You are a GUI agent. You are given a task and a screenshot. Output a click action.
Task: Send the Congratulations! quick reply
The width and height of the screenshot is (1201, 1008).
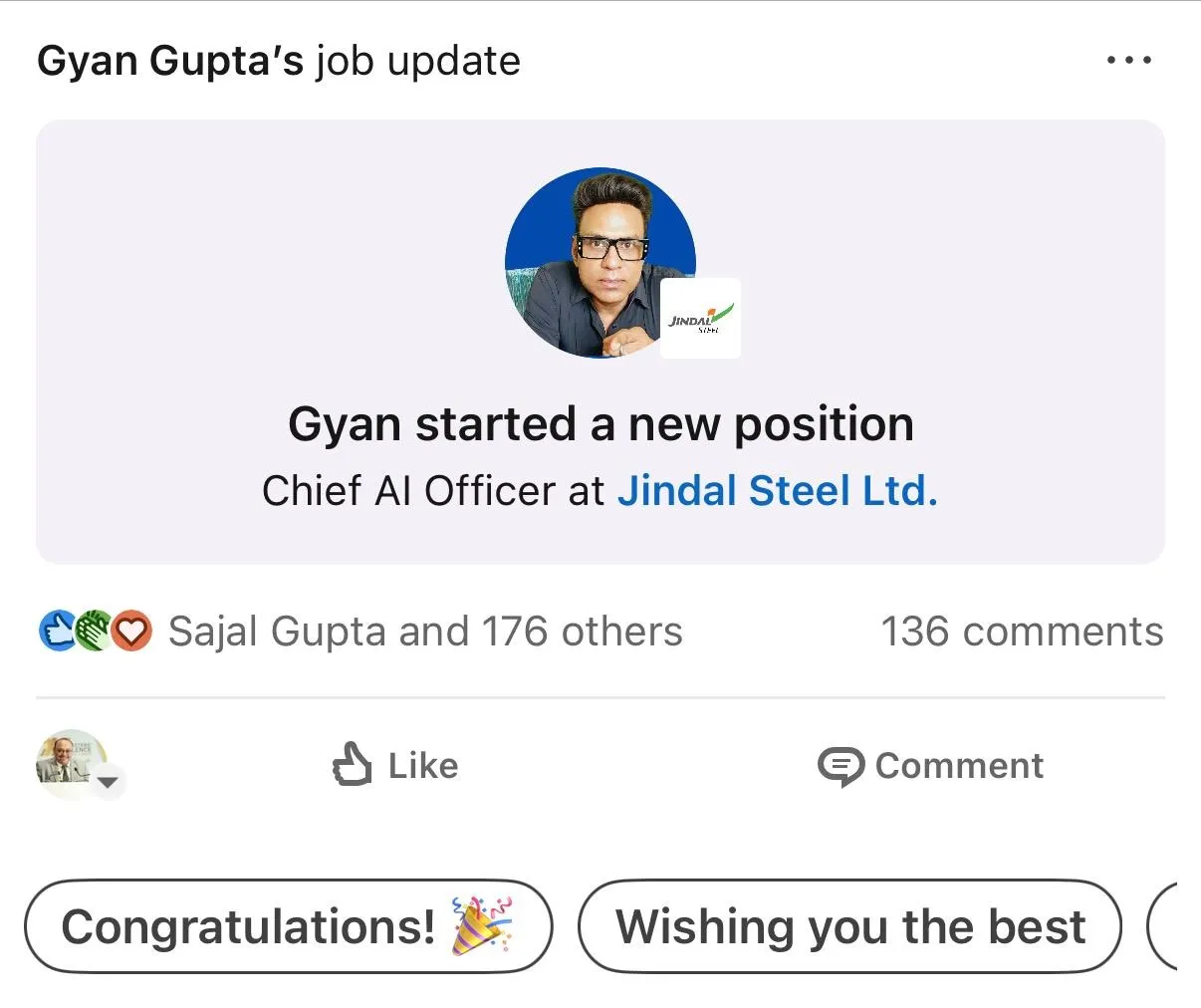tap(288, 926)
